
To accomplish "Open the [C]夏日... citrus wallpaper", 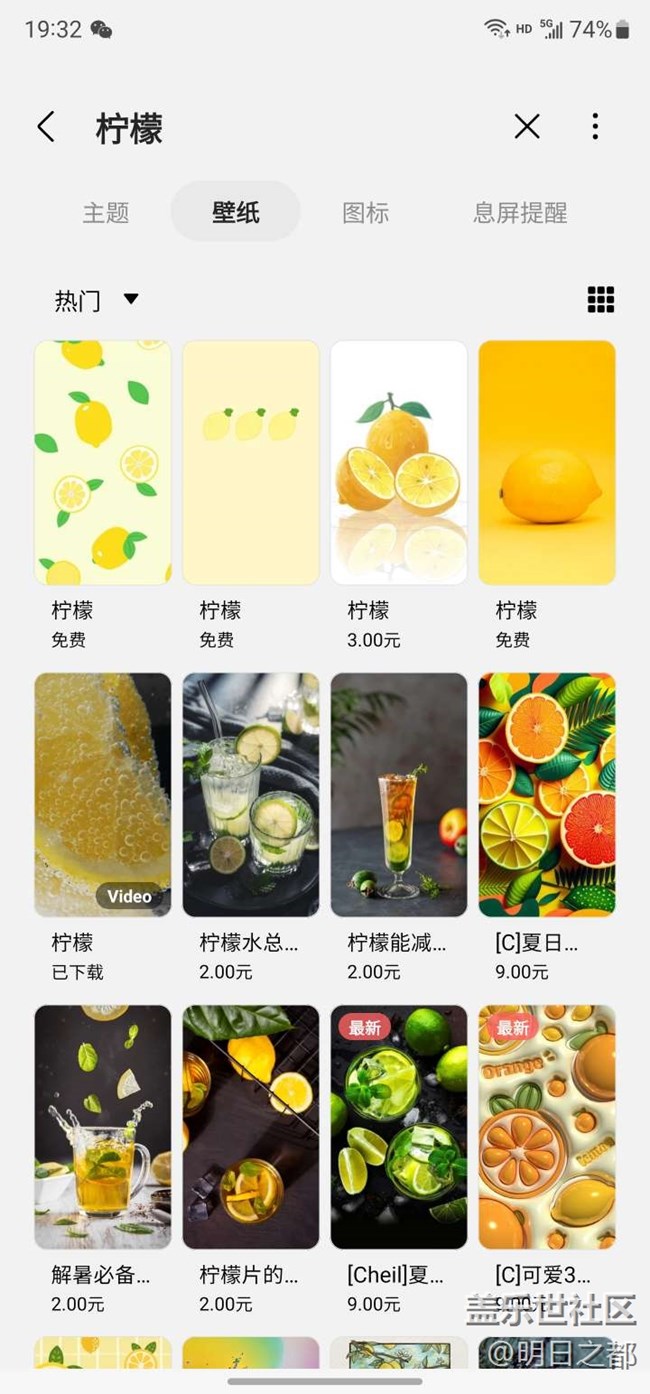I will click(x=547, y=795).
